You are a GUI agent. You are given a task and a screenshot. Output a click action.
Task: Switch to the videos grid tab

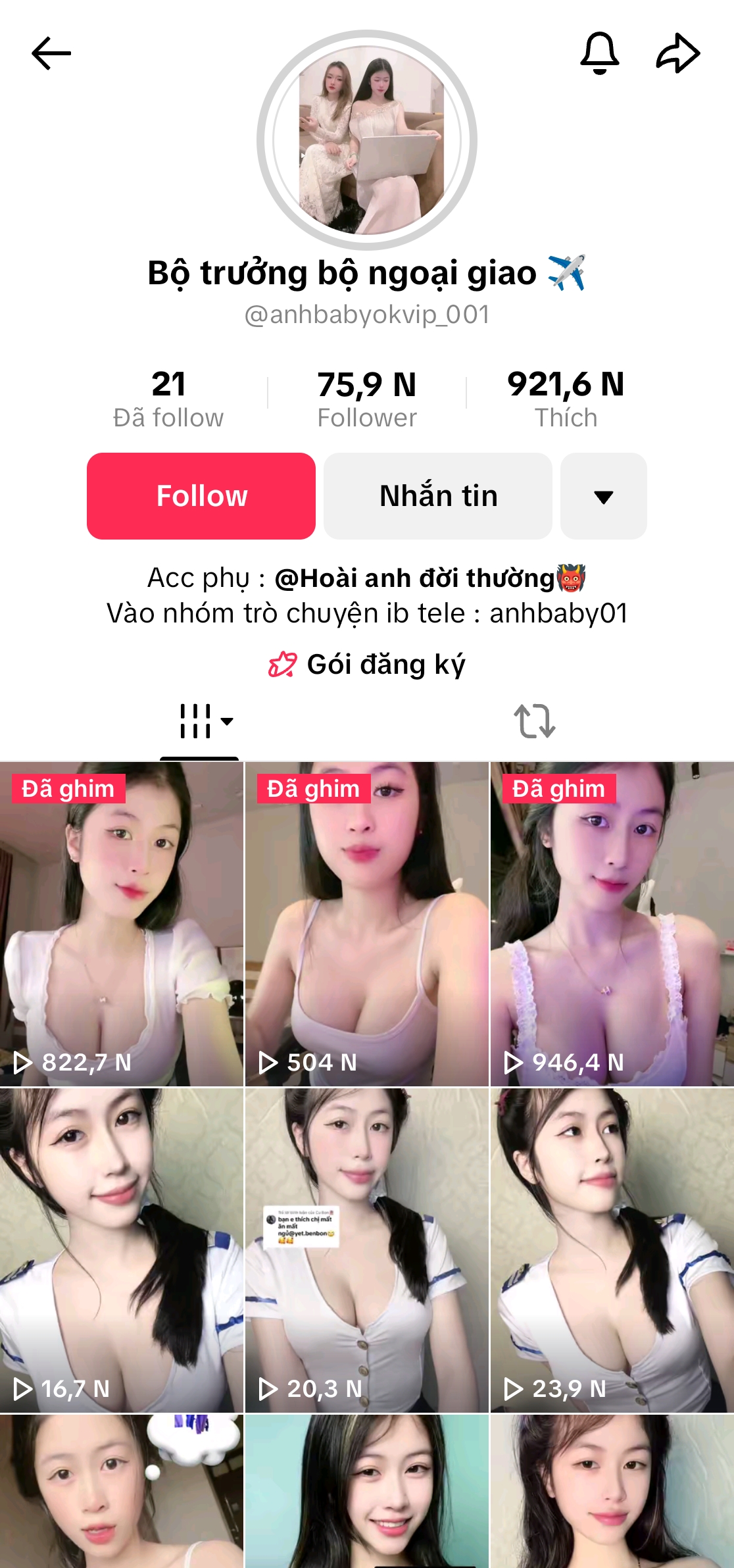tap(199, 721)
